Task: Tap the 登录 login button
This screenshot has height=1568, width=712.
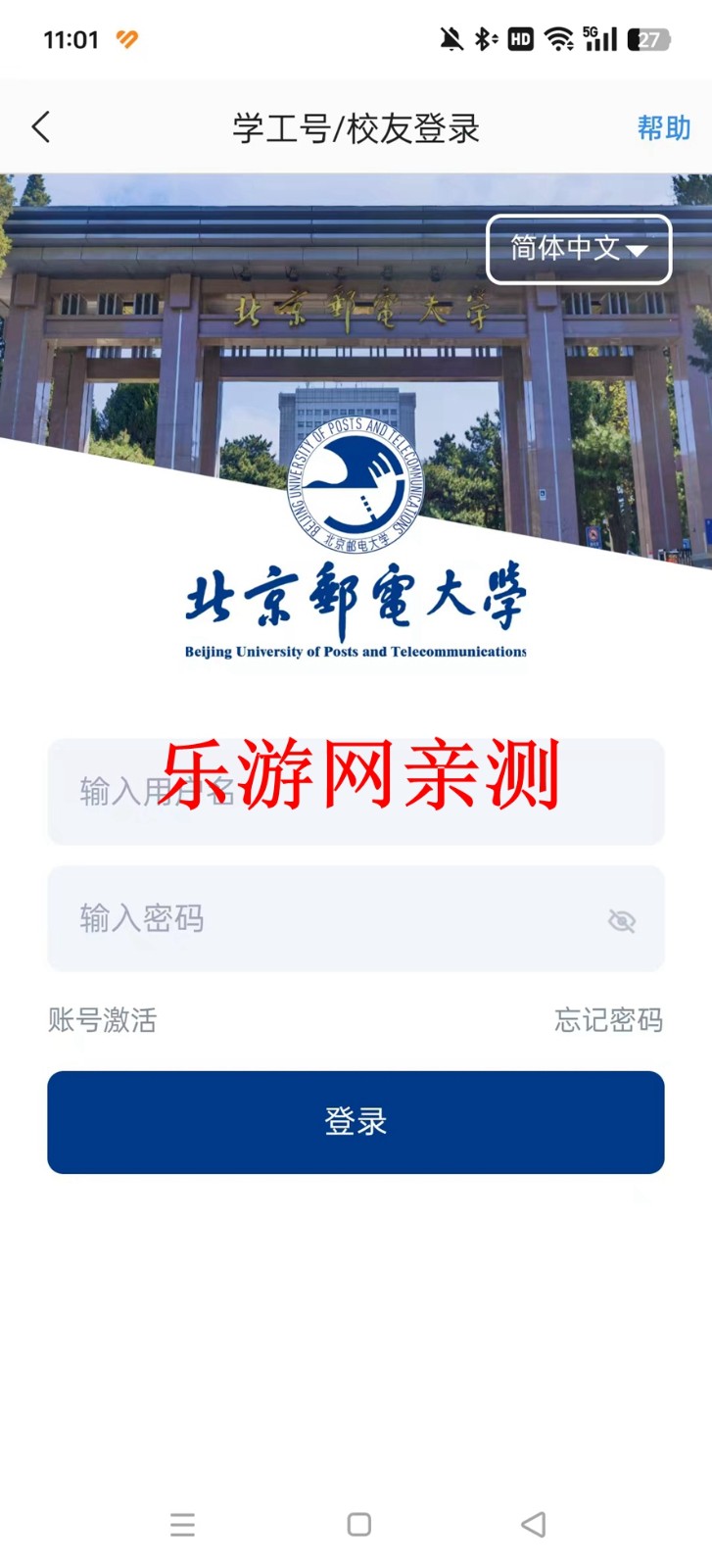Action: [x=356, y=1122]
